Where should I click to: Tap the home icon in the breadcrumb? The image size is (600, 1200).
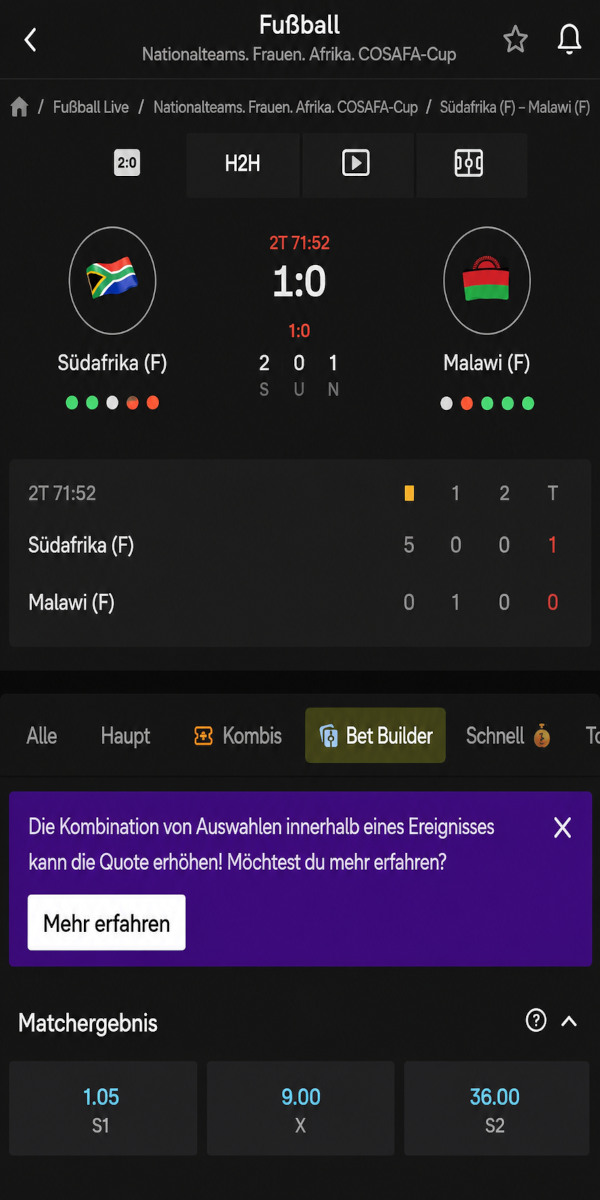pos(19,107)
